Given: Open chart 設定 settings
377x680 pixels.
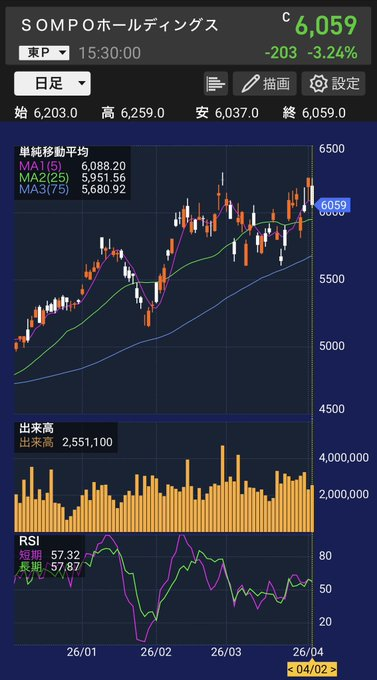Looking at the screenshot, I should (x=334, y=83).
